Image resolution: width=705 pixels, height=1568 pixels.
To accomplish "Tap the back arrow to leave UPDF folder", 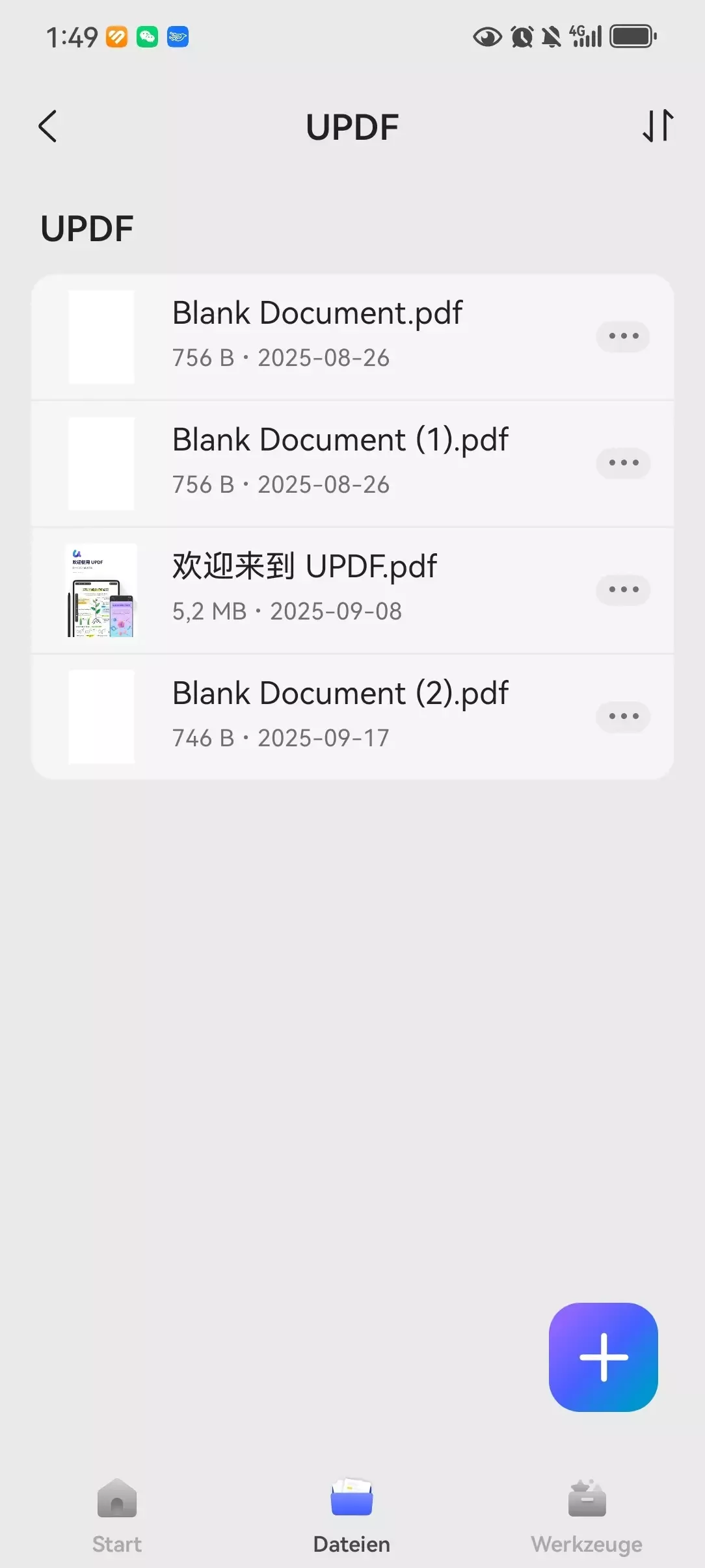I will click(47, 127).
